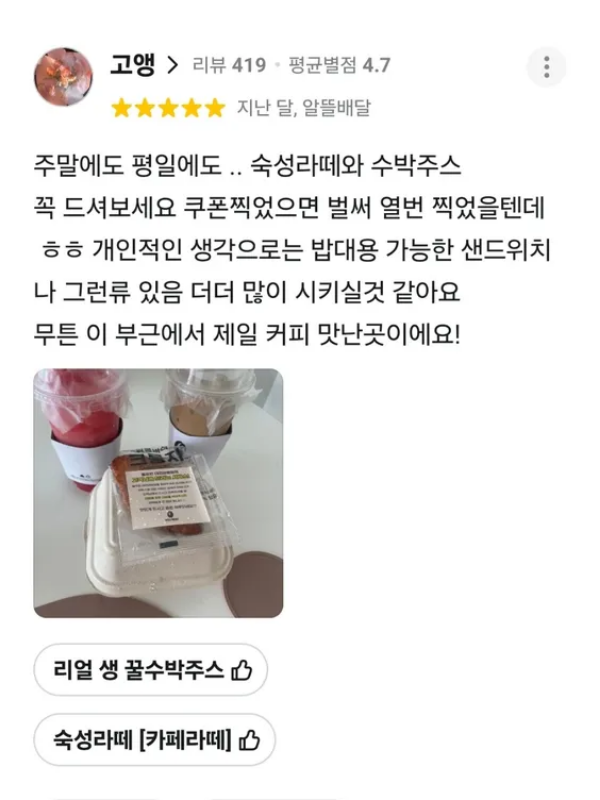The height and width of the screenshot is (800, 600).
Task: Open the review's food photo
Action: click(x=158, y=493)
